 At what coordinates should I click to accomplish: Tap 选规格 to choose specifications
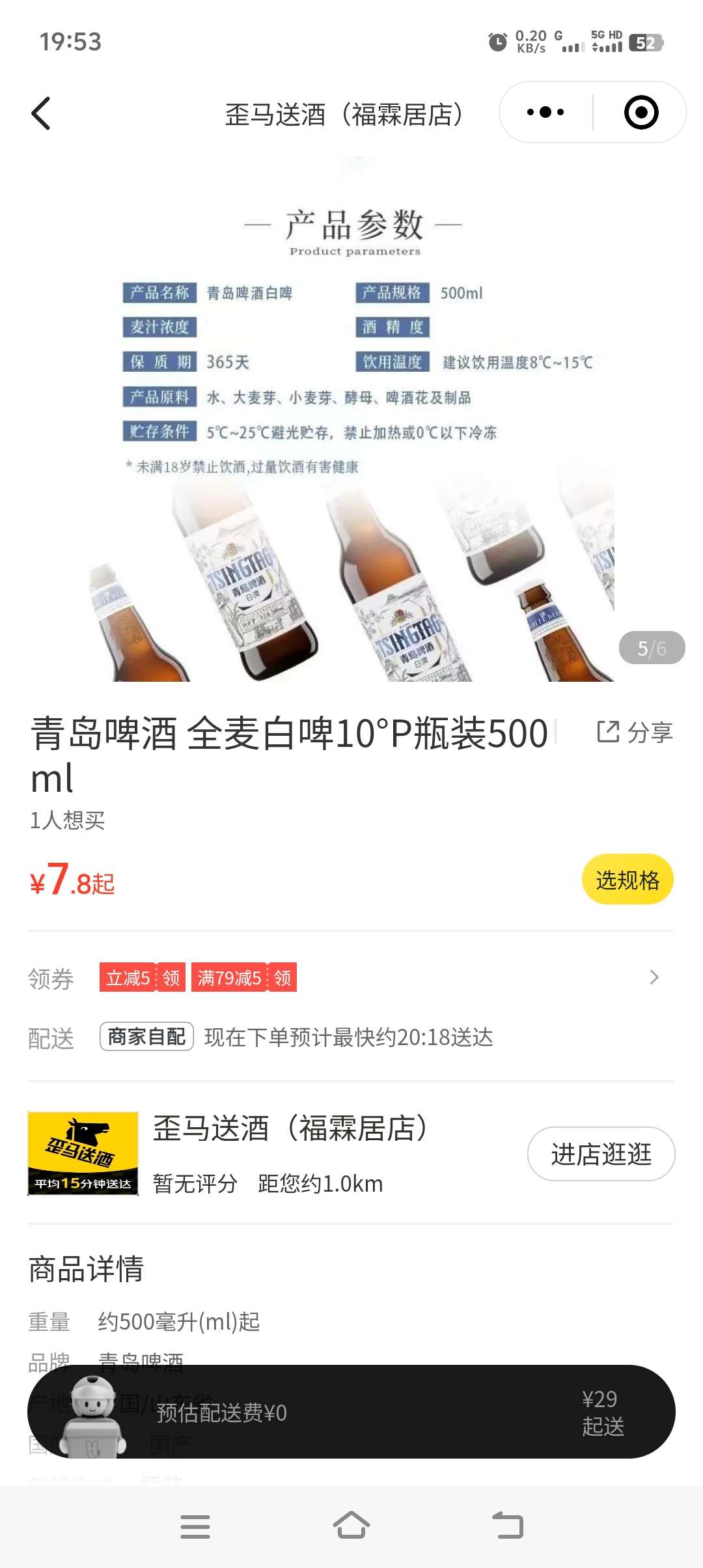pos(627,880)
